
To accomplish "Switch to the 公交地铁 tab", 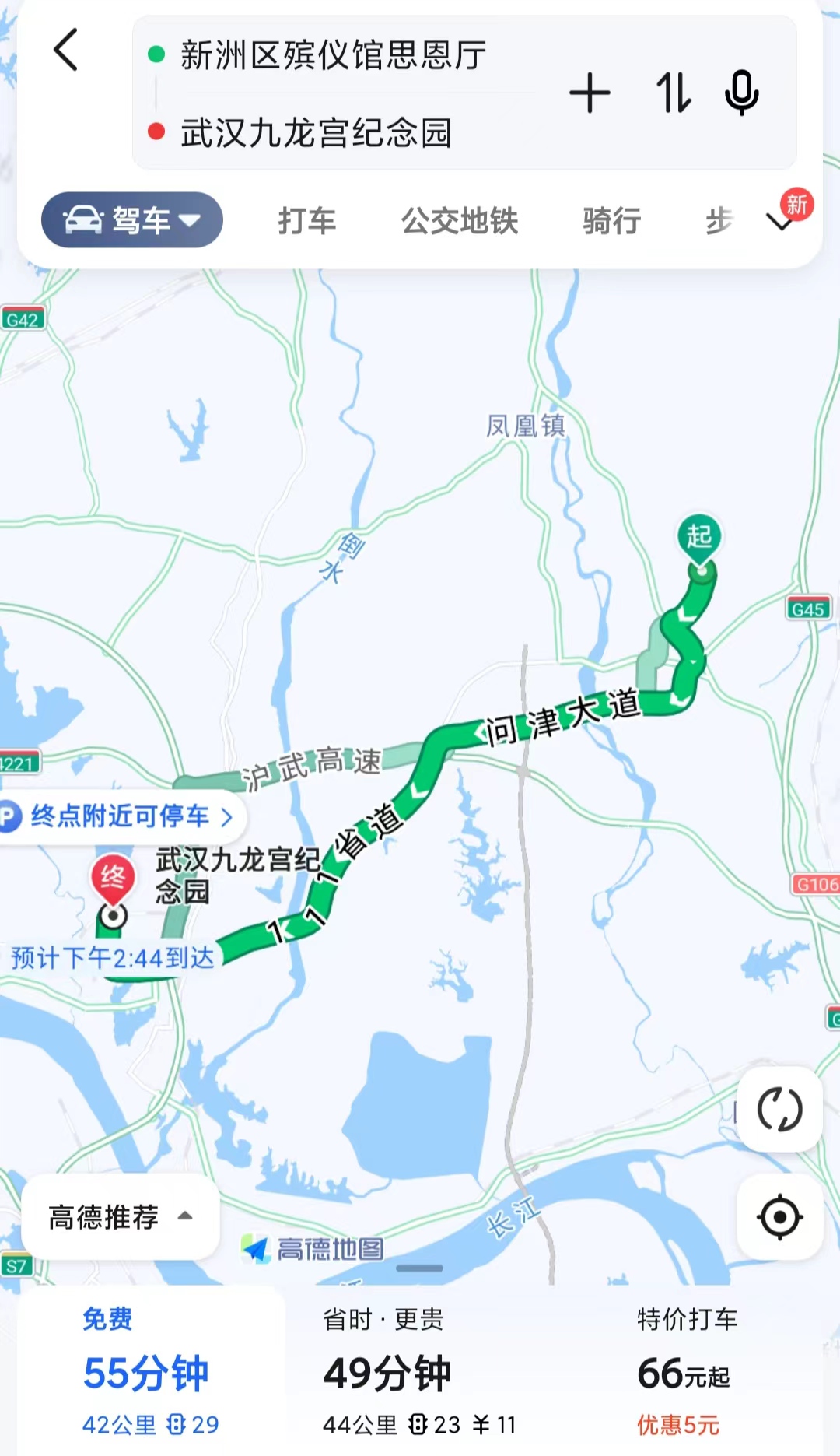I will (460, 220).
